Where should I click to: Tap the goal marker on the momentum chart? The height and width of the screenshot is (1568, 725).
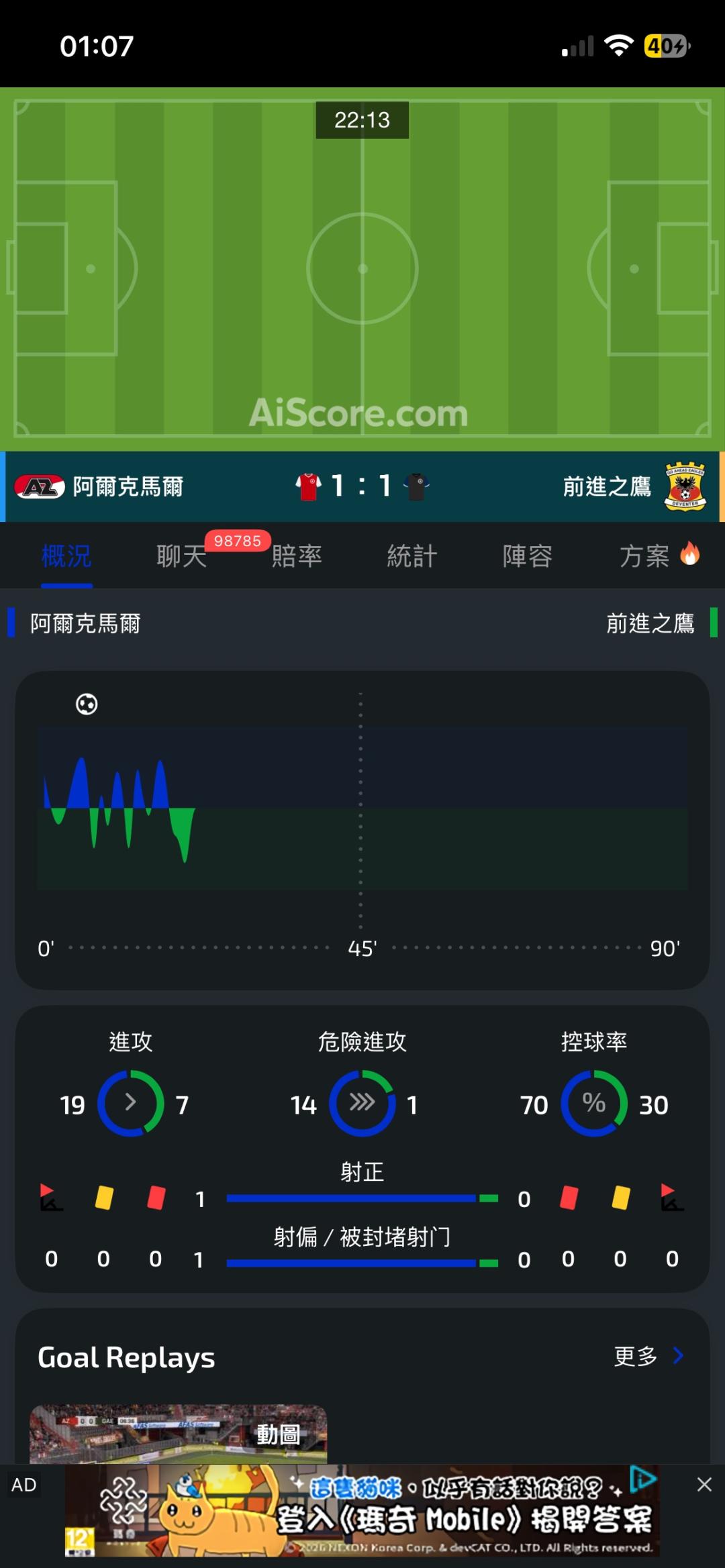[x=87, y=704]
